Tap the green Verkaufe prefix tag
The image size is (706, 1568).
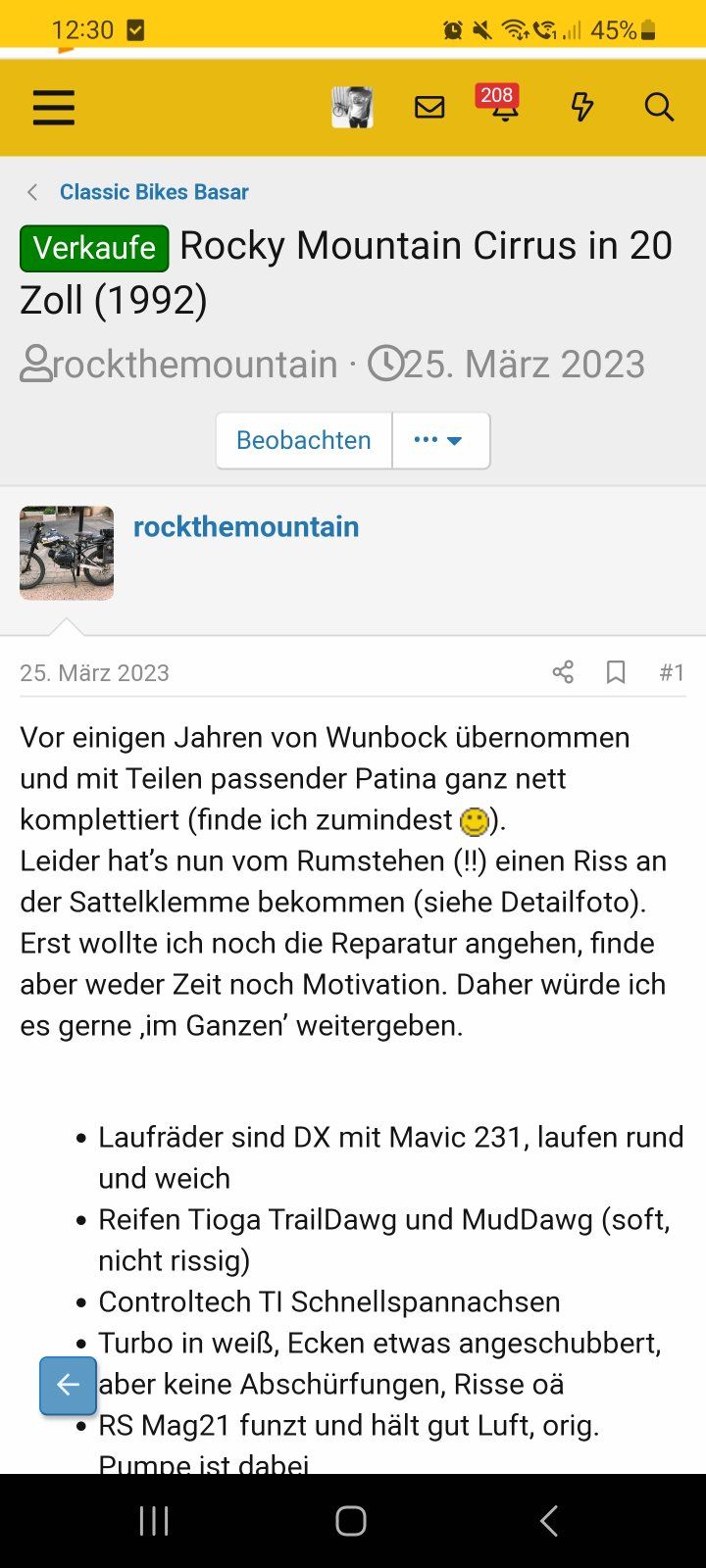tap(94, 248)
